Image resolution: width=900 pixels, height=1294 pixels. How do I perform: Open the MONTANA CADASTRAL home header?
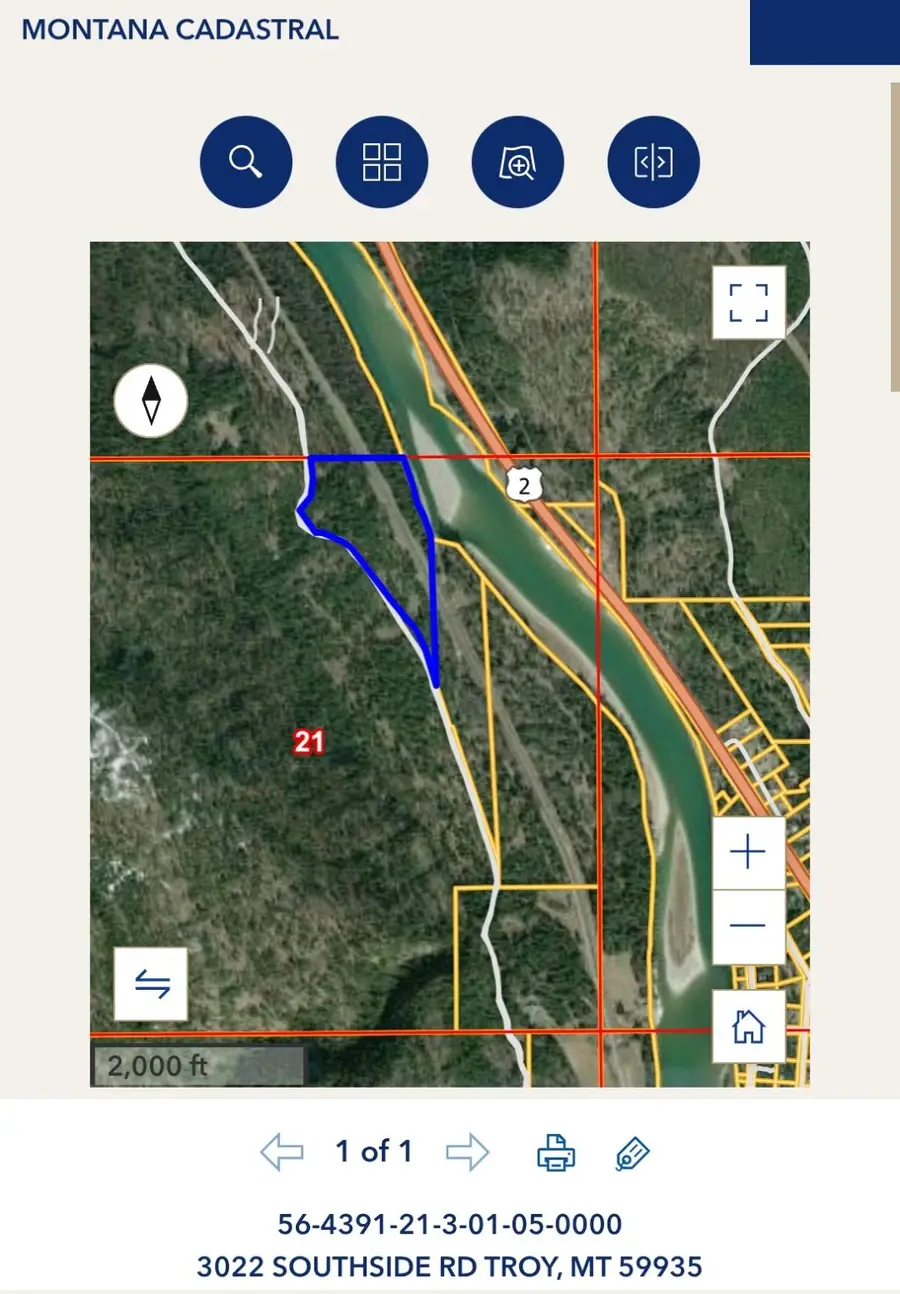[x=180, y=30]
